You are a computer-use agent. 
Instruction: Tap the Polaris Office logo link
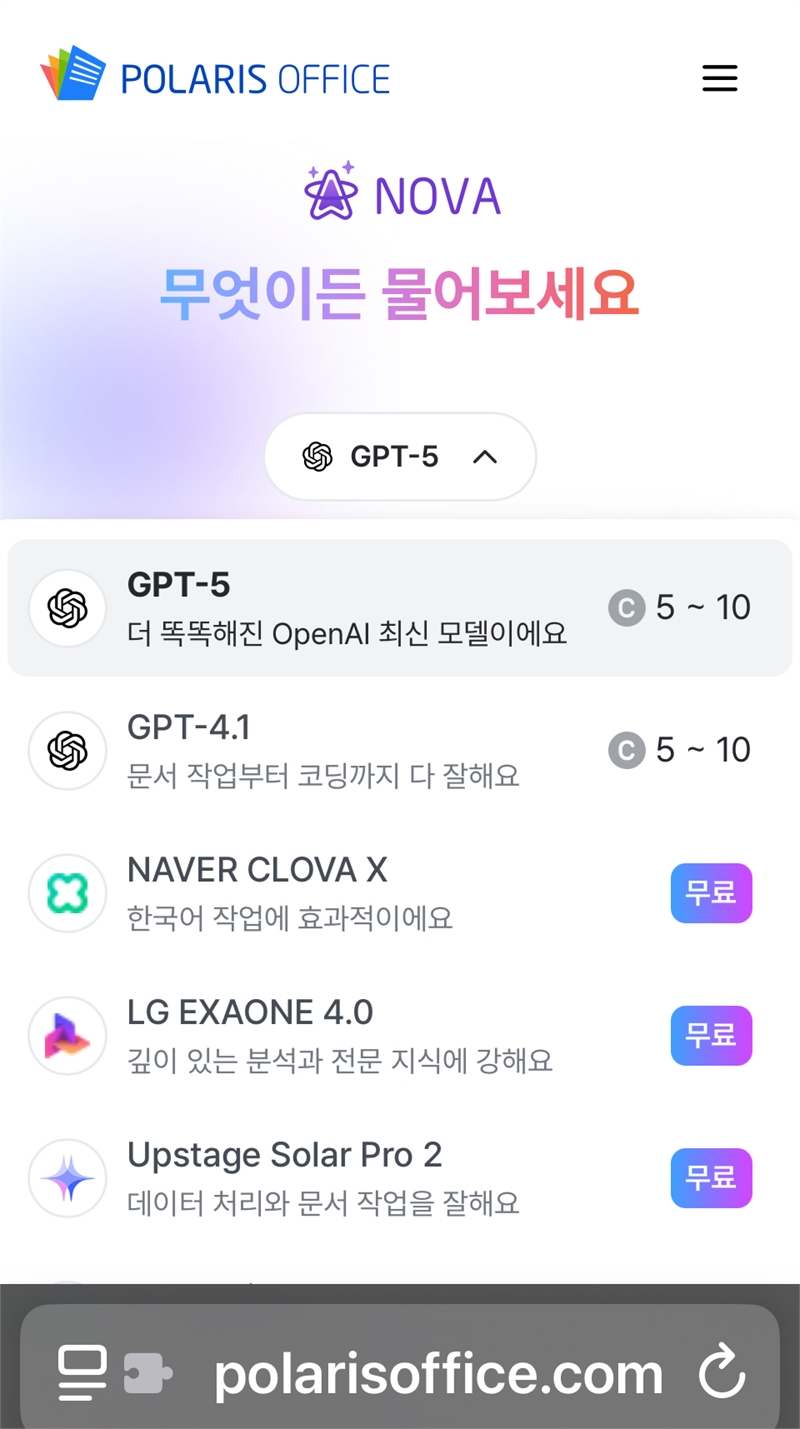(x=215, y=74)
